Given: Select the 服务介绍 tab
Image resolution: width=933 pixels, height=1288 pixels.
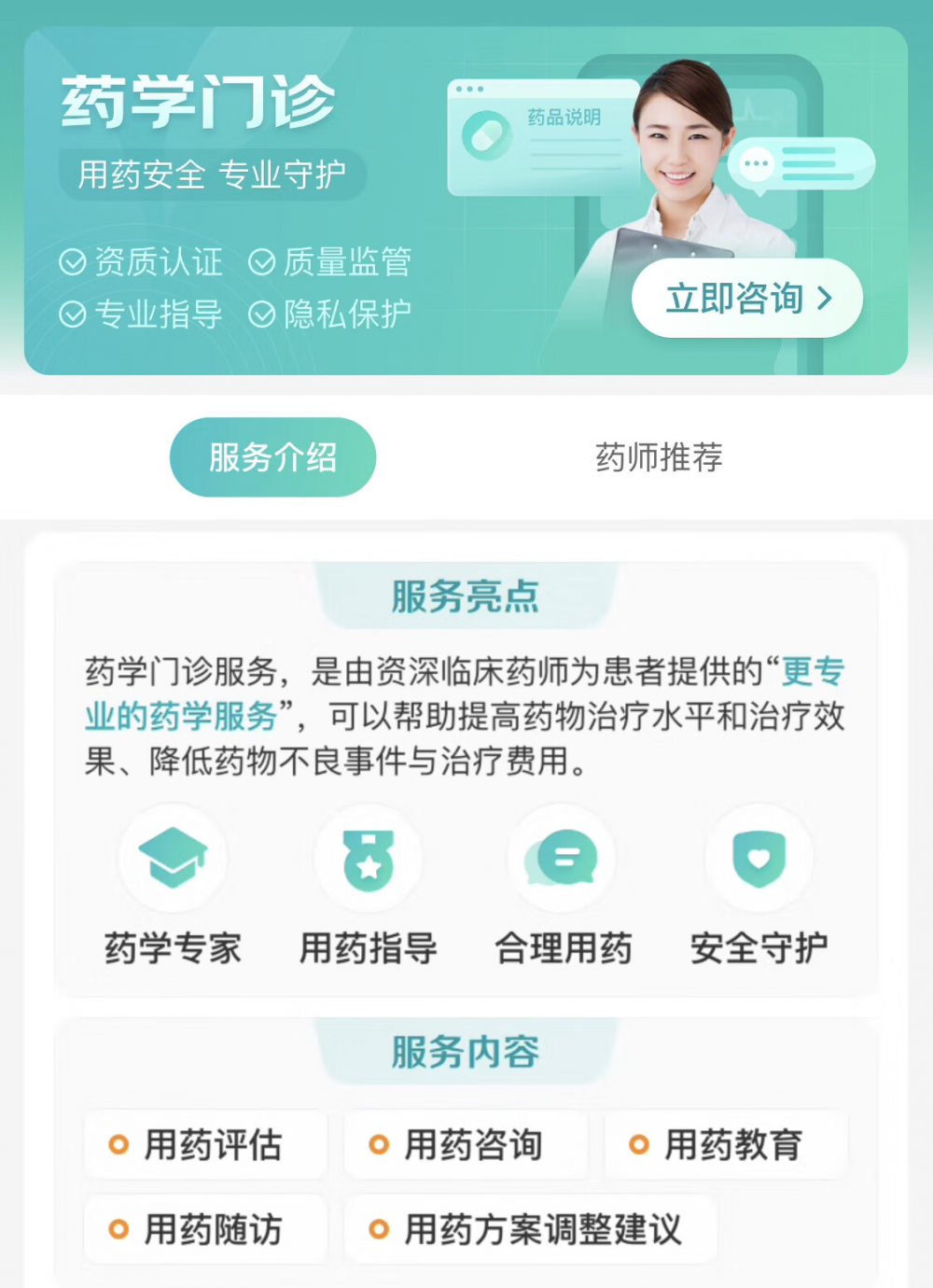Looking at the screenshot, I should tap(272, 457).
